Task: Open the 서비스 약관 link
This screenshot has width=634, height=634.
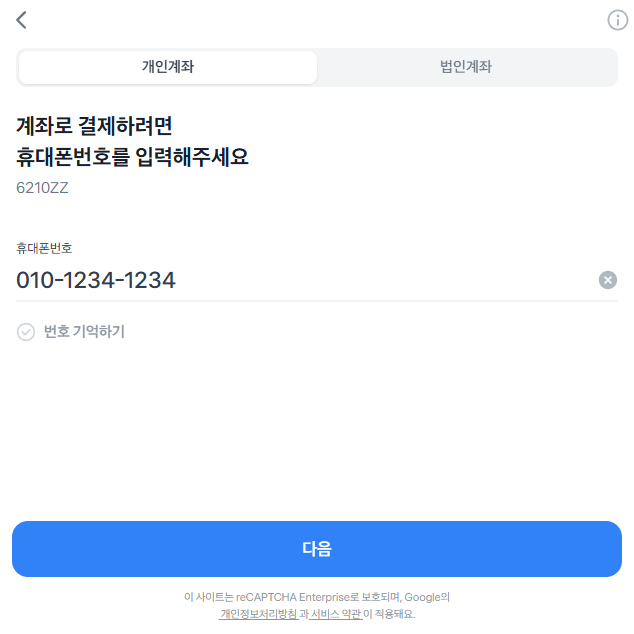Action: point(336,614)
